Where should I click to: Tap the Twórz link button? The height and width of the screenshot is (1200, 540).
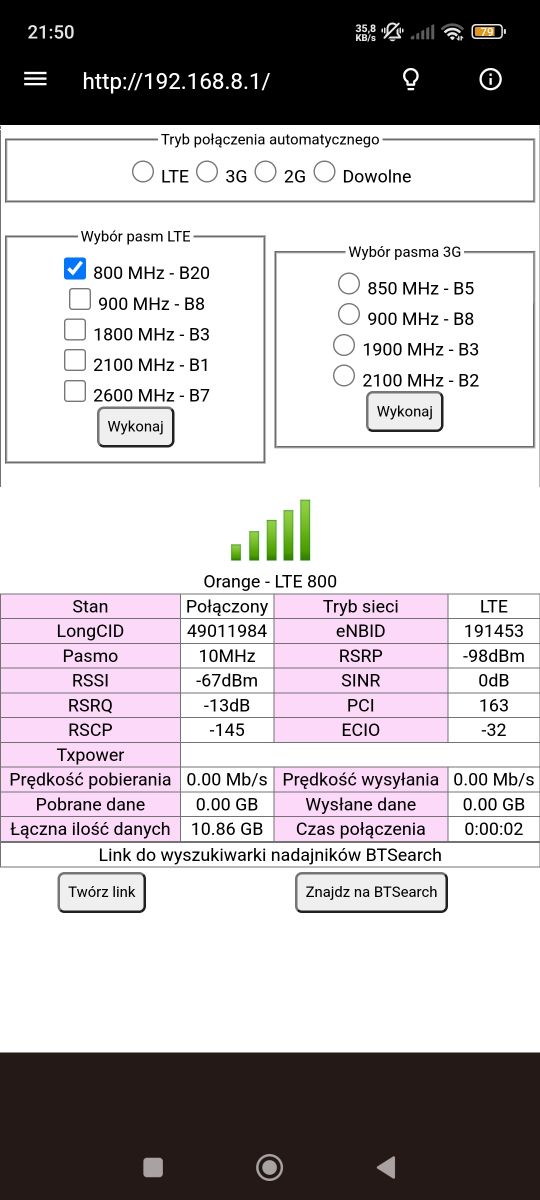(x=101, y=892)
